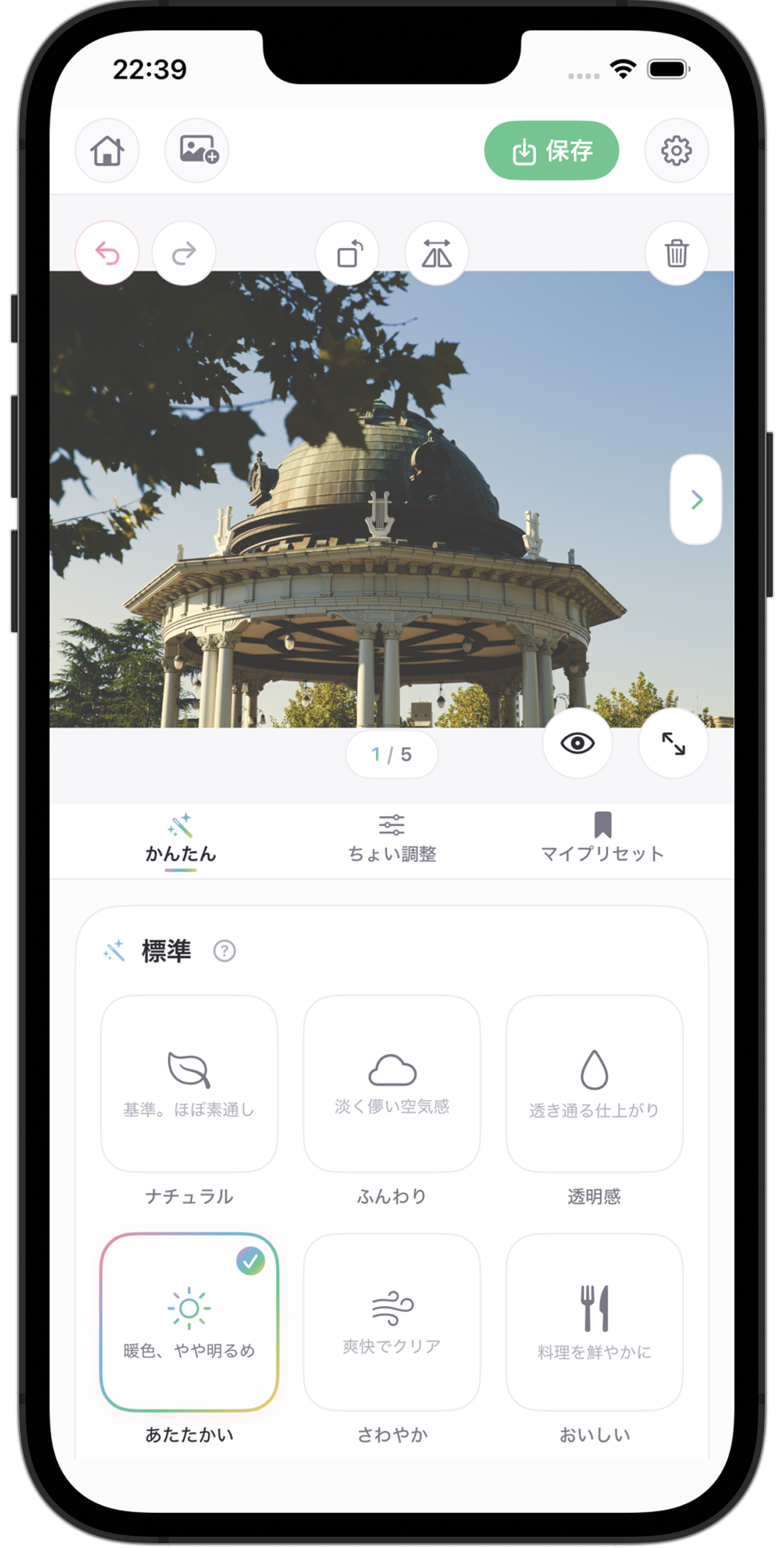Rotate the photo
The image size is (784, 1548).
(348, 253)
